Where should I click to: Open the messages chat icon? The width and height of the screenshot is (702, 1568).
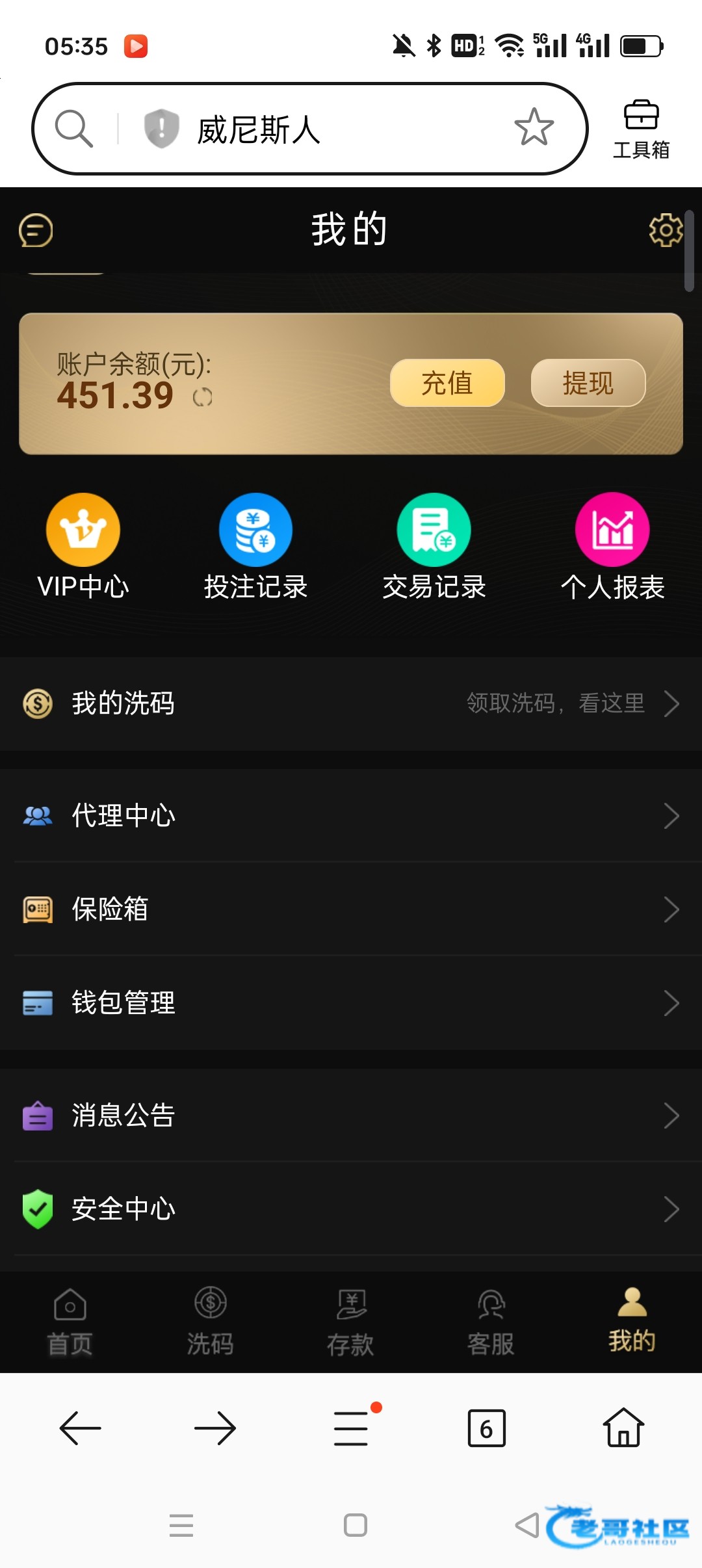pos(36,230)
